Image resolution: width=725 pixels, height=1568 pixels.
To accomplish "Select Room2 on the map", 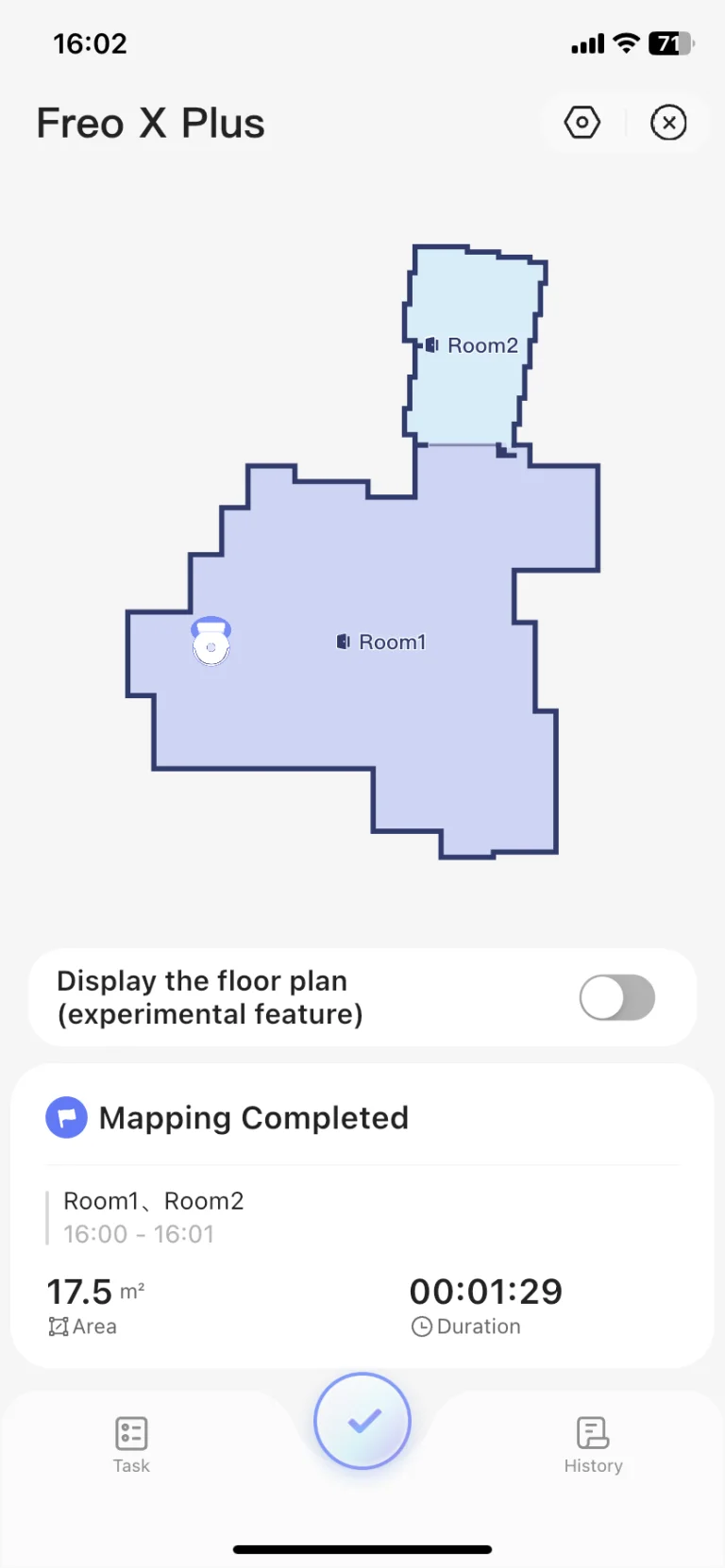I will click(472, 346).
